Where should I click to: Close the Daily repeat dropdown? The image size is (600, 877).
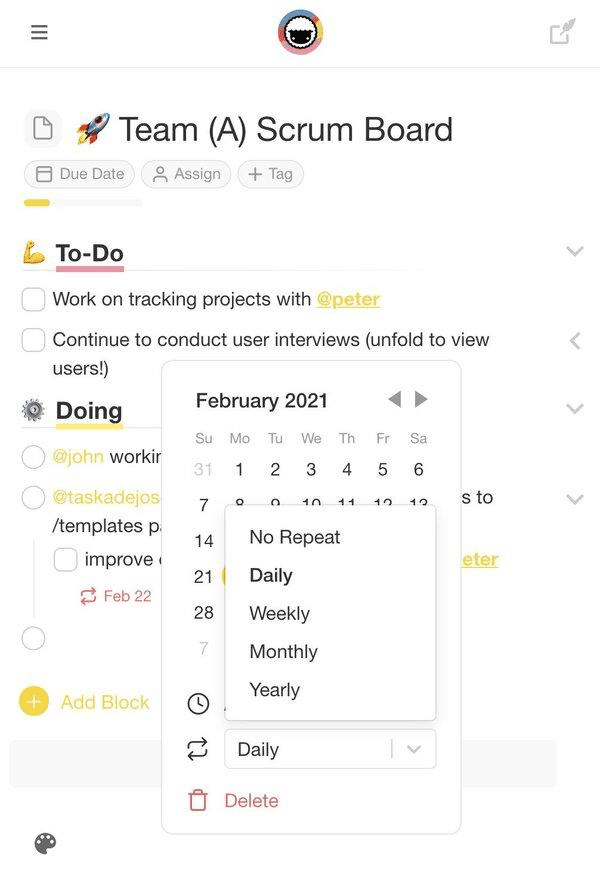coord(414,749)
